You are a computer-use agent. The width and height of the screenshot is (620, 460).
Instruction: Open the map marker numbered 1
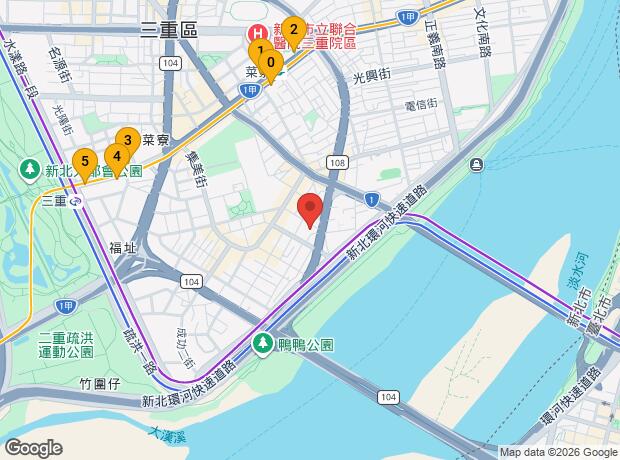point(258,50)
